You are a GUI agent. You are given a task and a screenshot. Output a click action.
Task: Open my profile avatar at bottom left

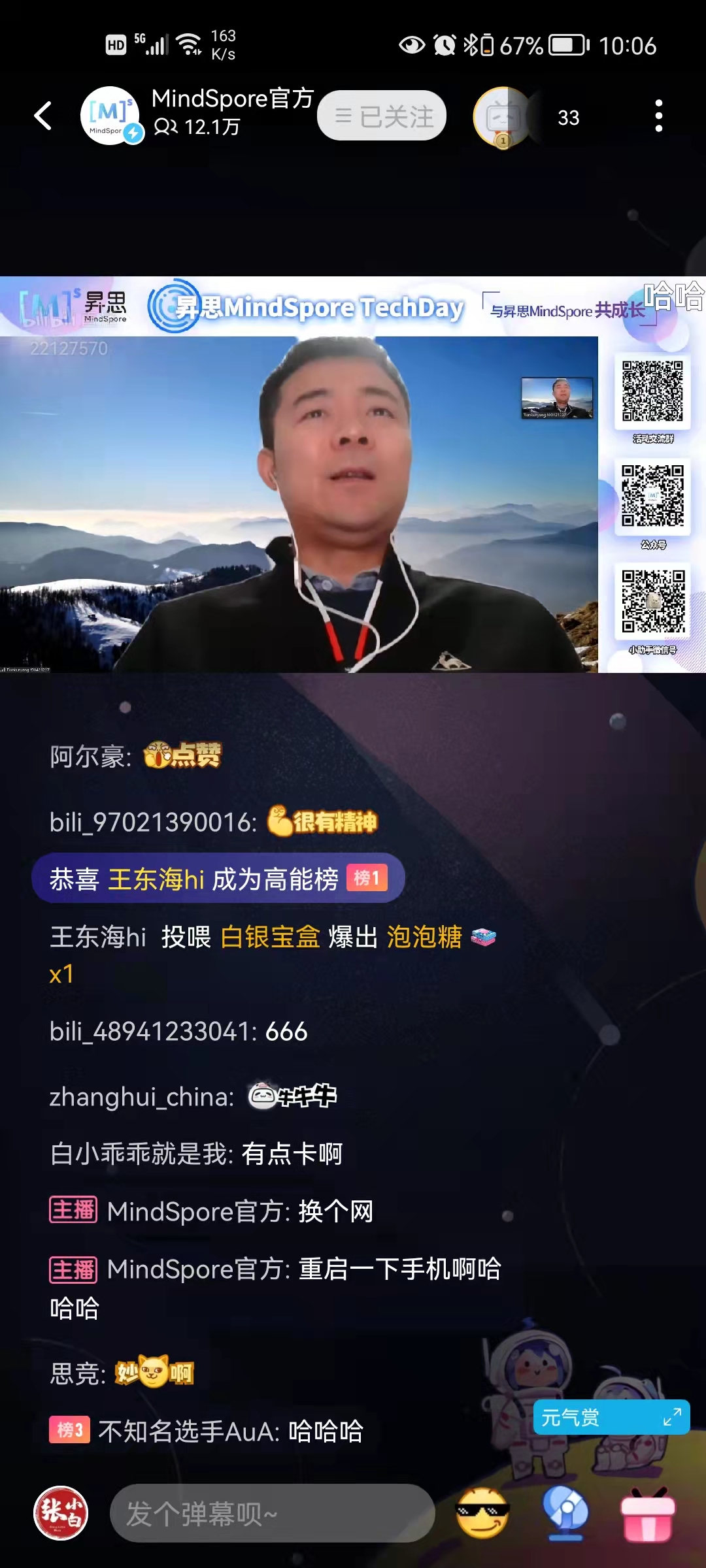click(61, 1513)
